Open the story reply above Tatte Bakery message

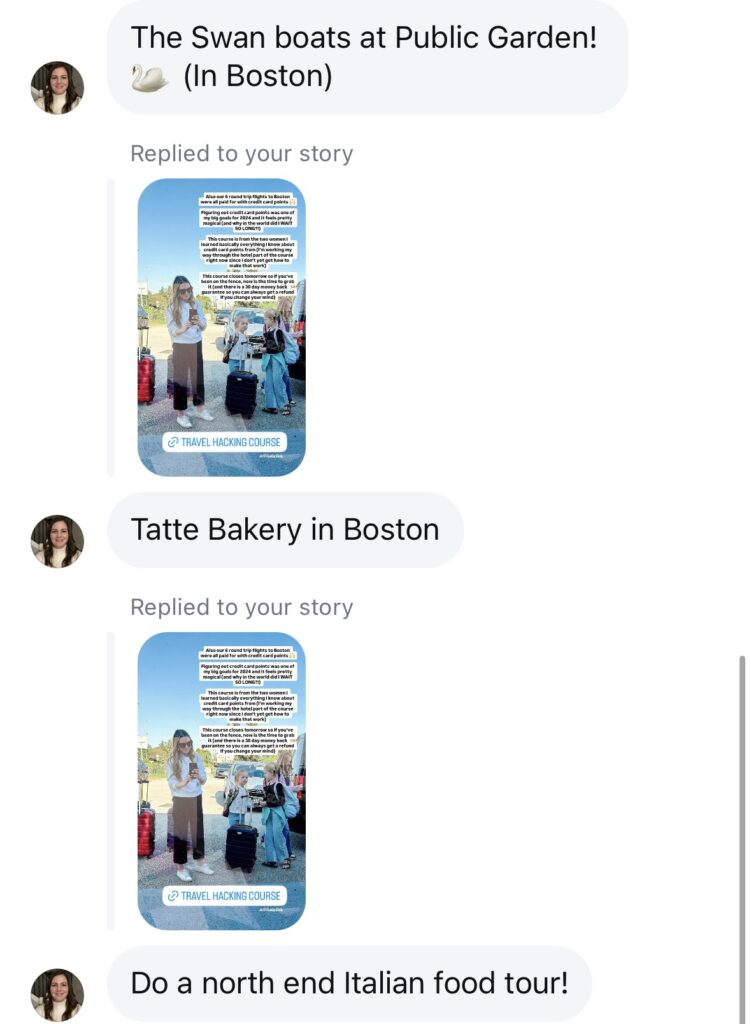tap(221, 327)
